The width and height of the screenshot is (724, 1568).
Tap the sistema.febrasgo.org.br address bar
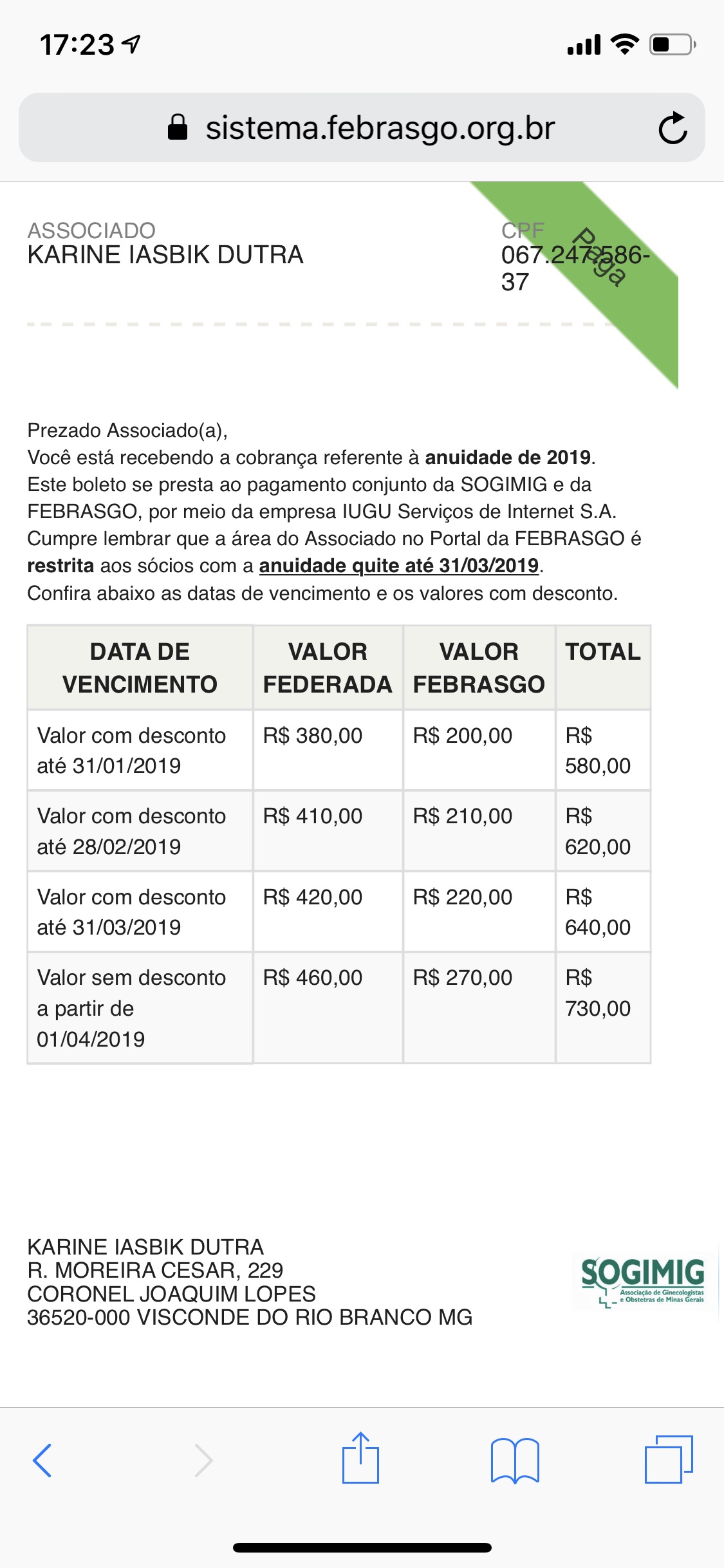tap(380, 128)
